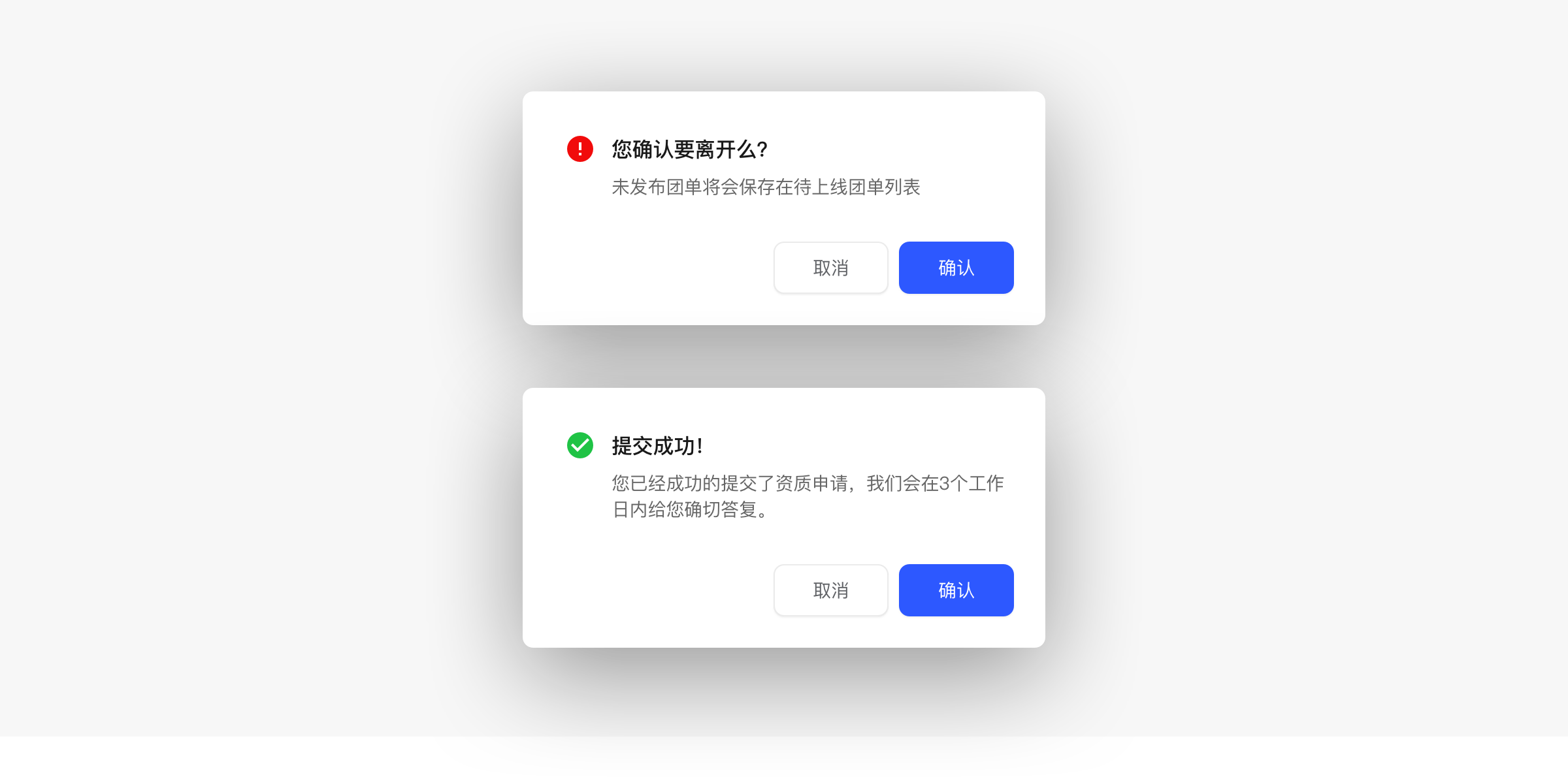1568x777 pixels.
Task: Select 取消 in the 提交成功 dialog
Action: click(830, 590)
